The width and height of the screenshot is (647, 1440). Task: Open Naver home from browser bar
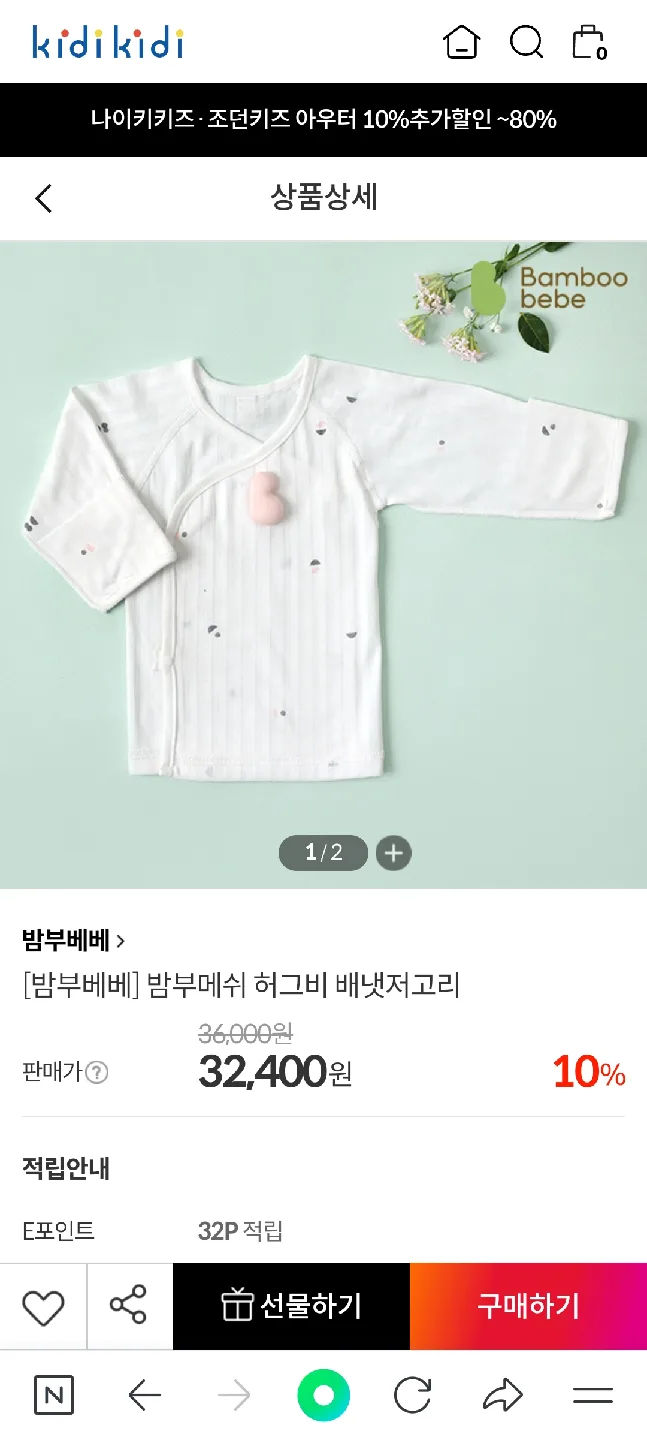(x=54, y=1395)
